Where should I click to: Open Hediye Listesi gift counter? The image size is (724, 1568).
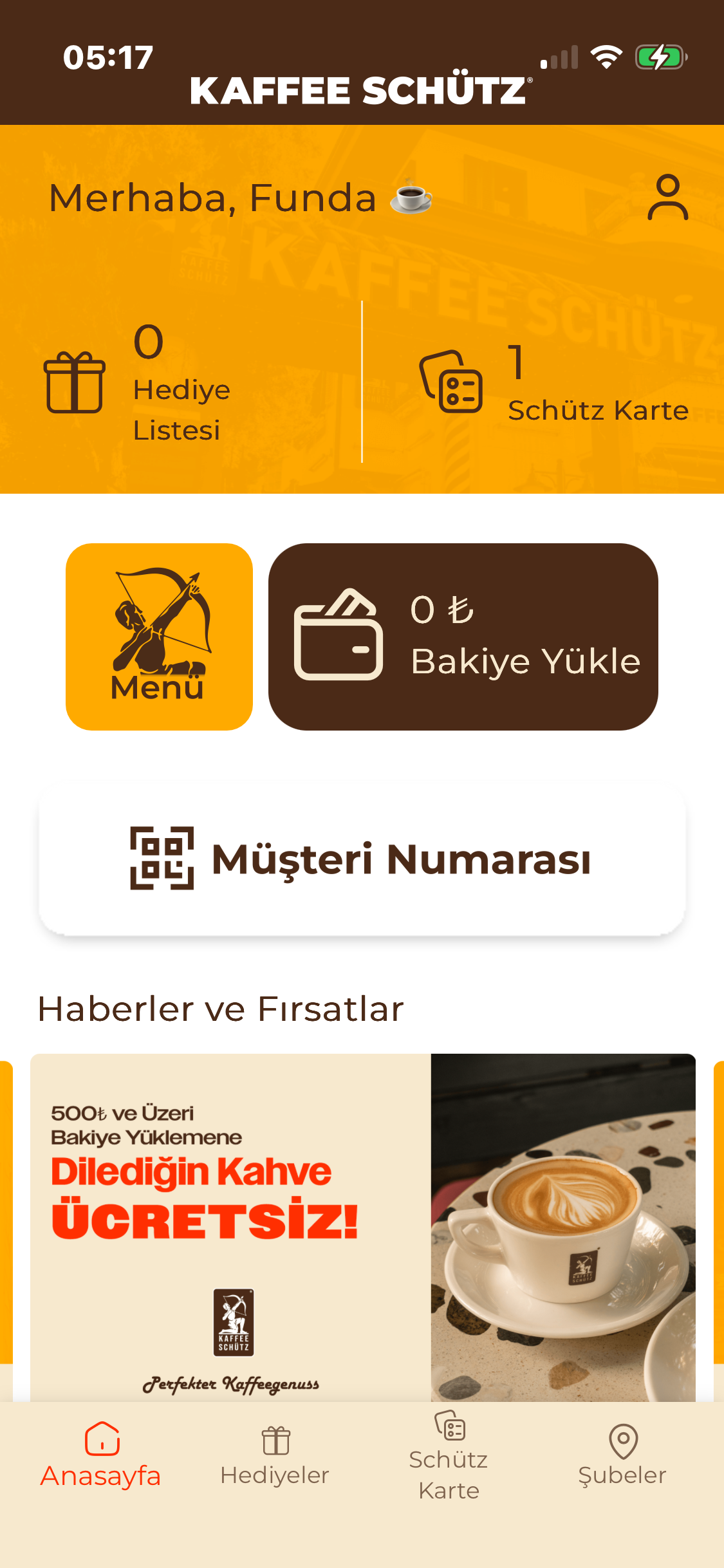tap(138, 382)
